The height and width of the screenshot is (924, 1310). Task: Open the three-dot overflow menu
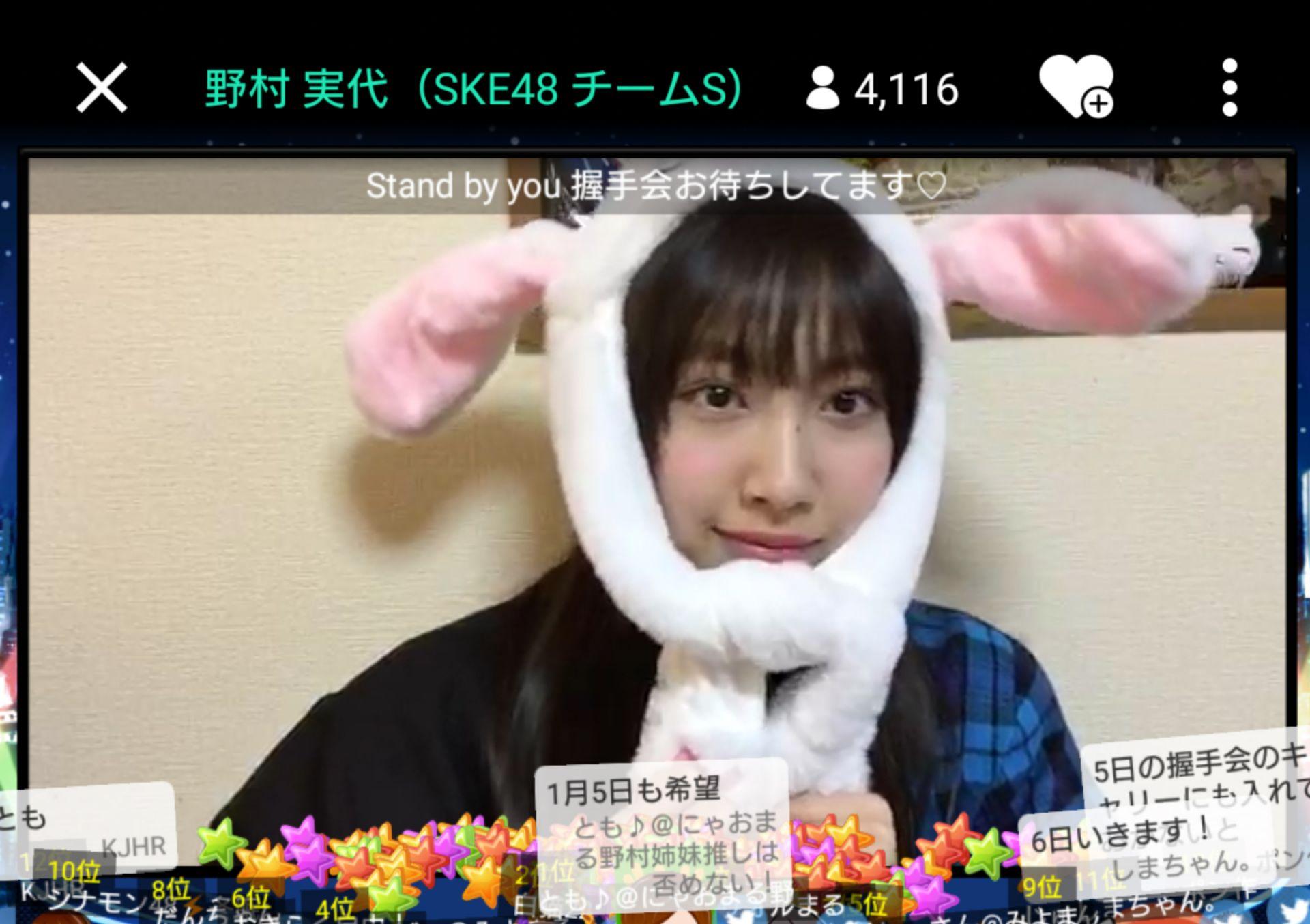coord(1229,88)
